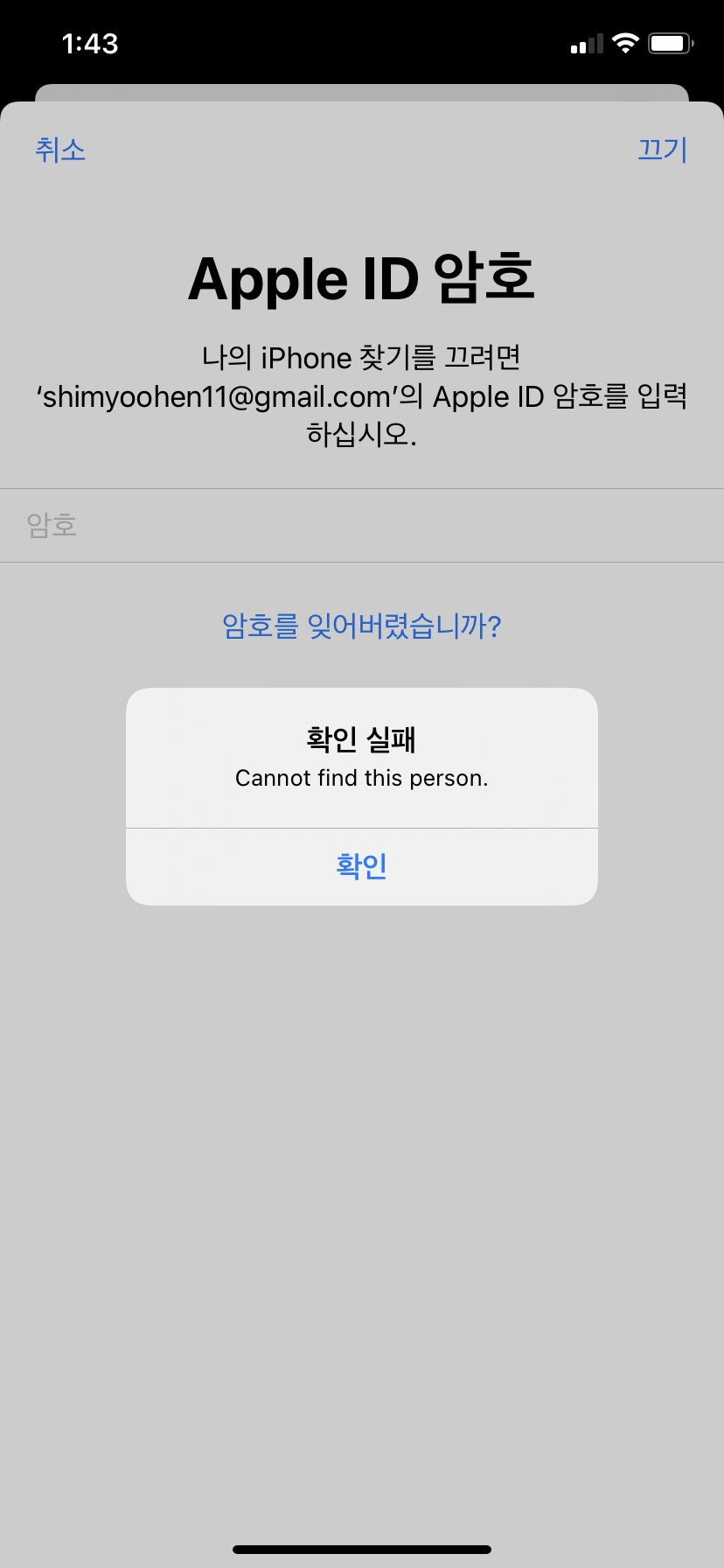The image size is (724, 1568).
Task: Tap 확인 to dismiss the alert
Action: 361,866
